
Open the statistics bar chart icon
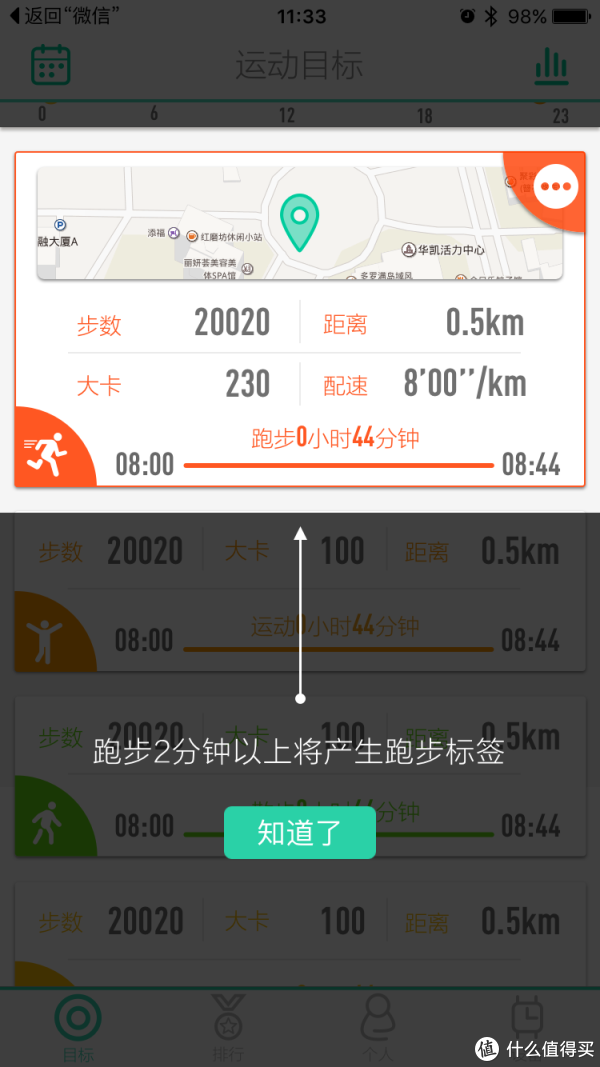(551, 66)
